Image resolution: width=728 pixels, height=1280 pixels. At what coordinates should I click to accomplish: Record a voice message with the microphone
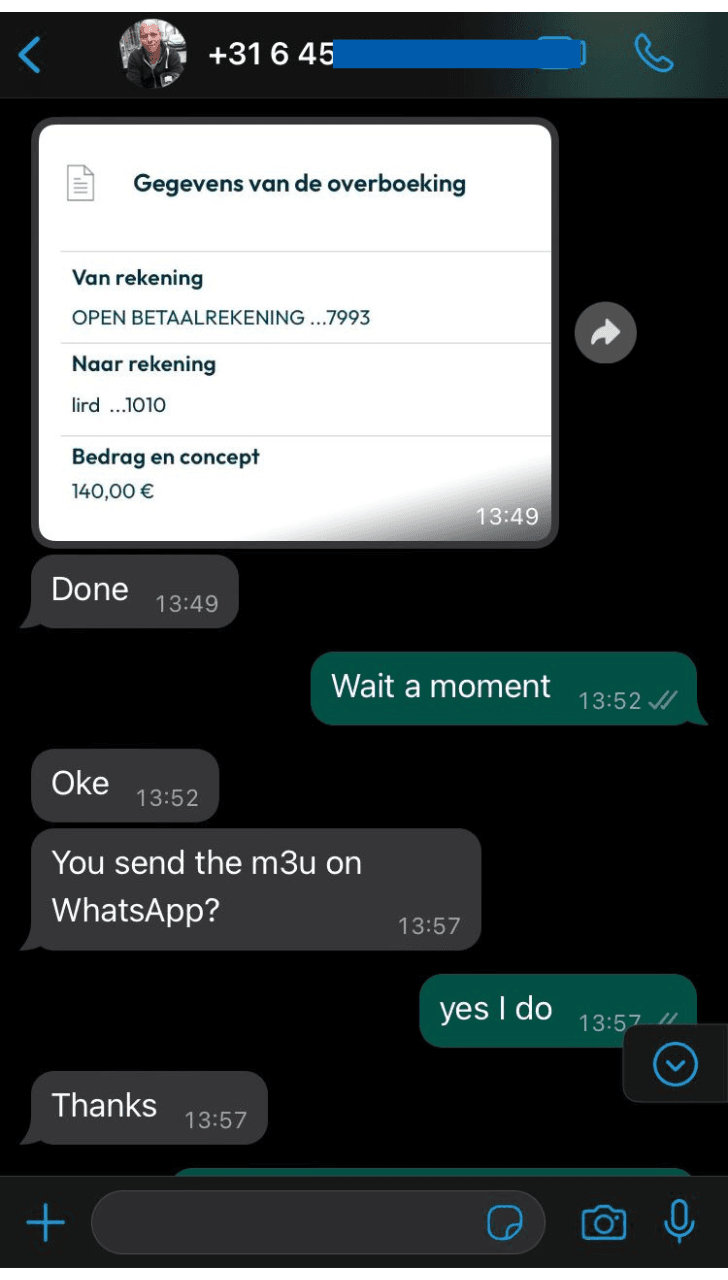(x=679, y=1220)
